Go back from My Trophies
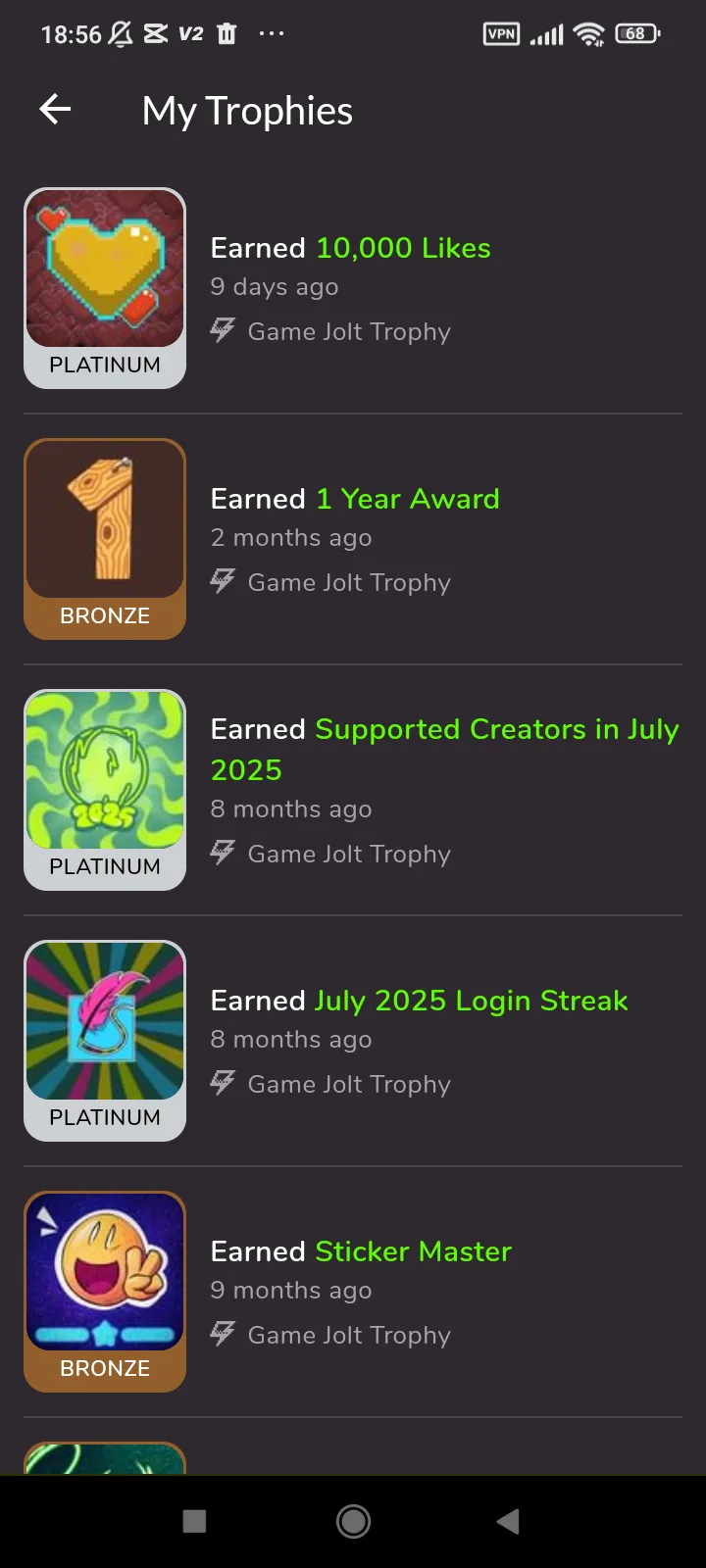Viewport: 706px width, 1568px height. 56,110
